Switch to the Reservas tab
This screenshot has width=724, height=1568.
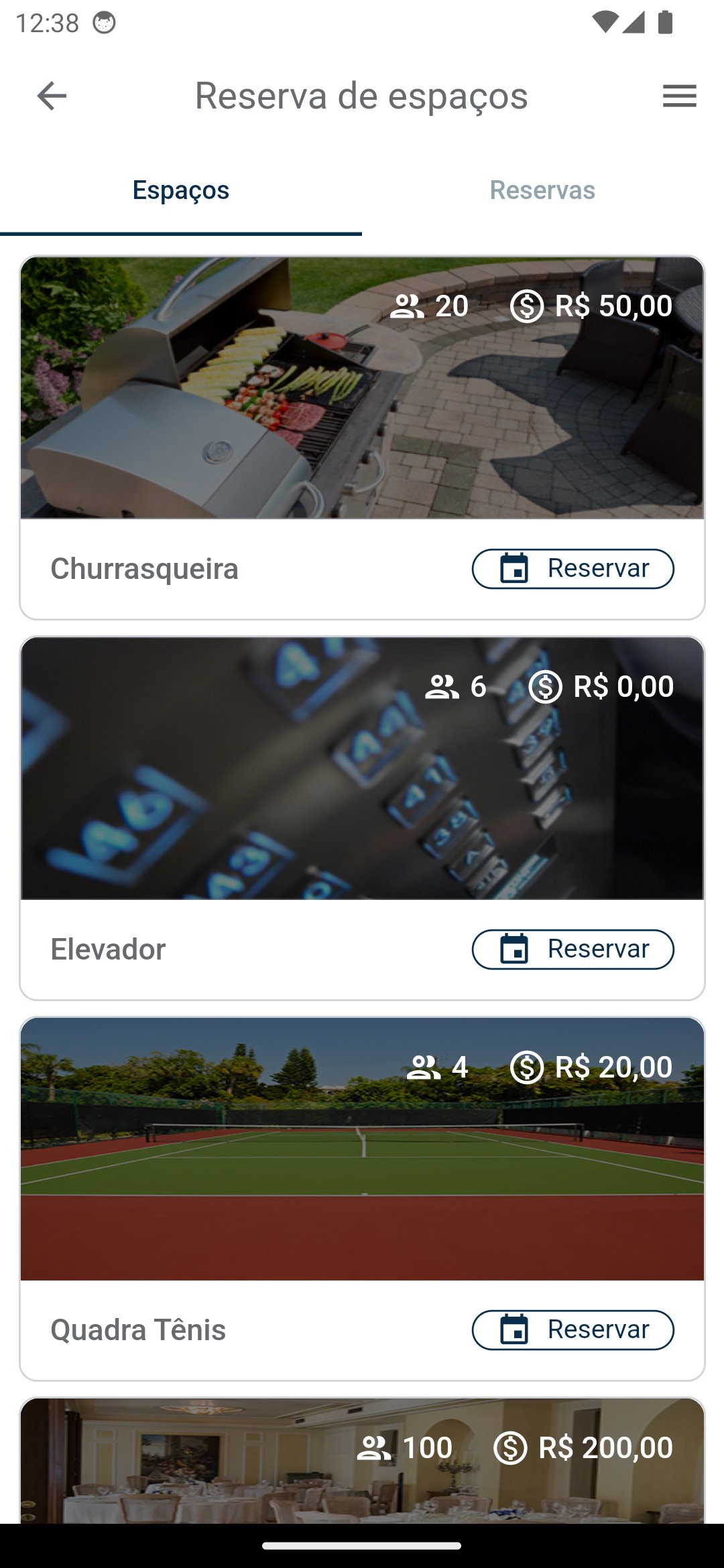point(542,190)
